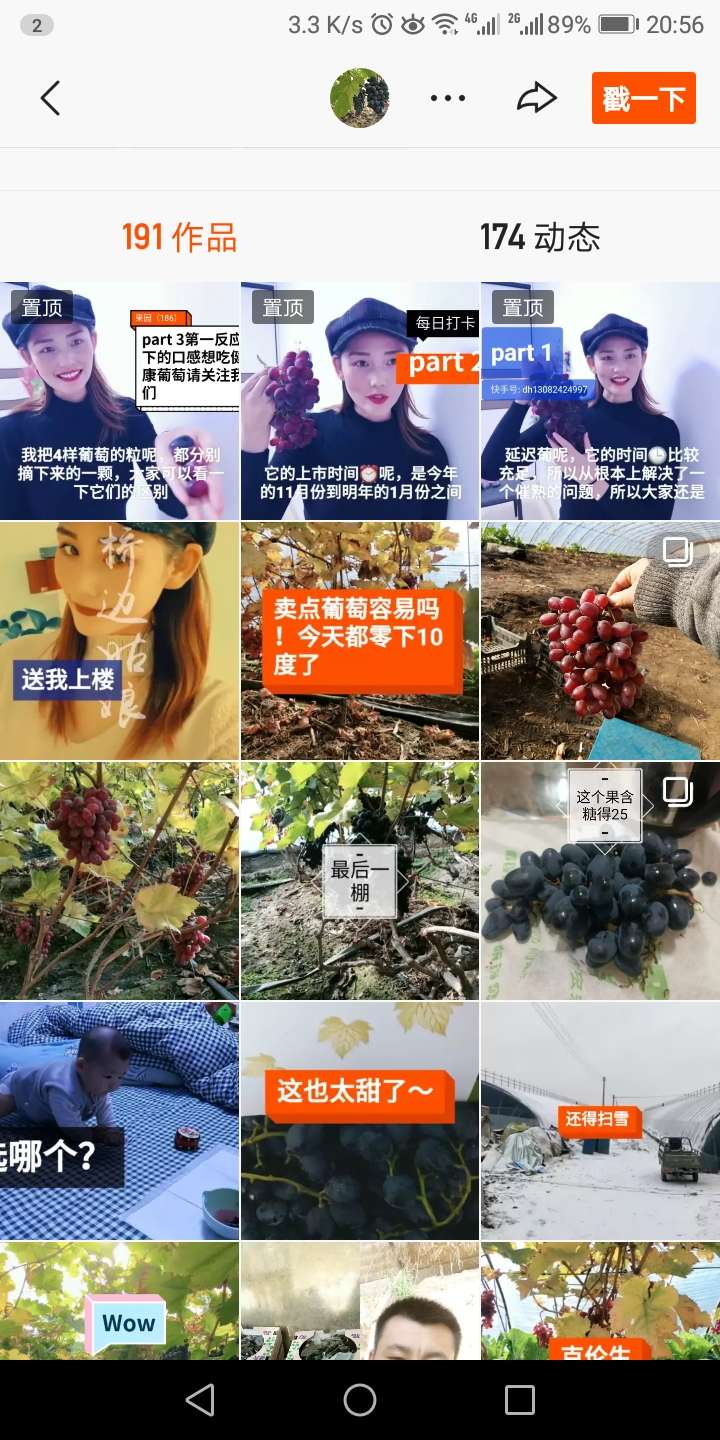Open the pinned part 3 video
Screen dimensions: 720x1440
[119, 401]
